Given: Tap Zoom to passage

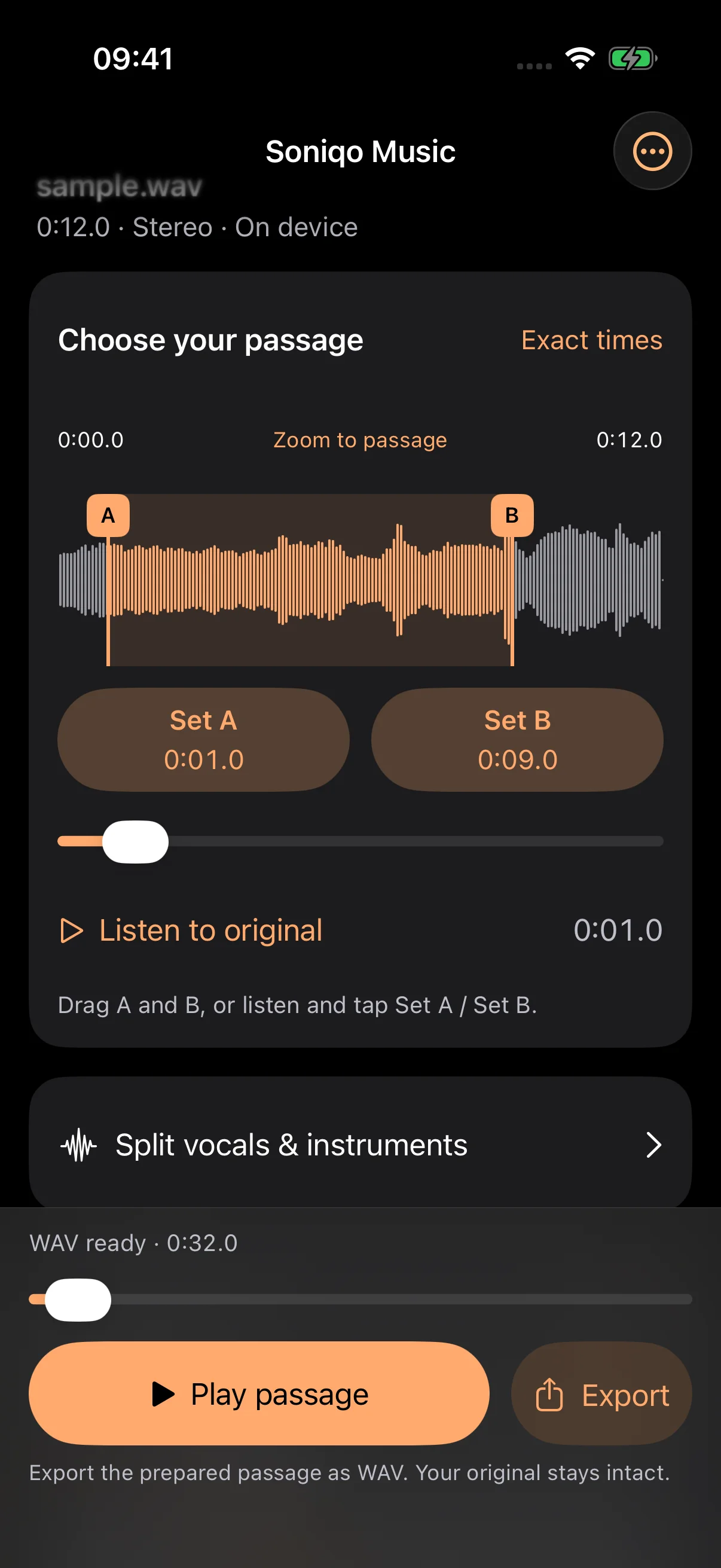Looking at the screenshot, I should [360, 440].
